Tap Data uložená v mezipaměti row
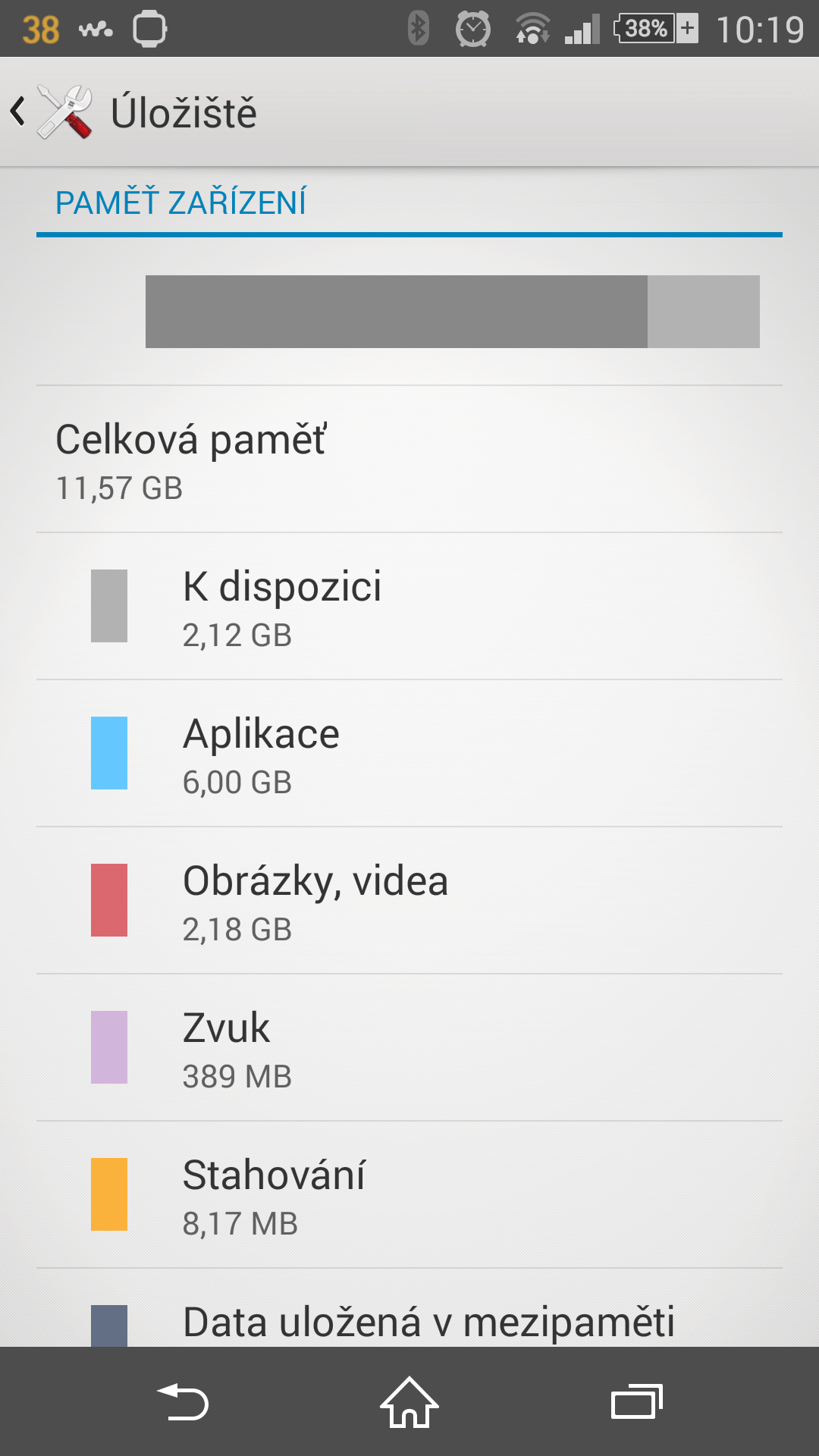The image size is (819, 1456). pos(409,1308)
